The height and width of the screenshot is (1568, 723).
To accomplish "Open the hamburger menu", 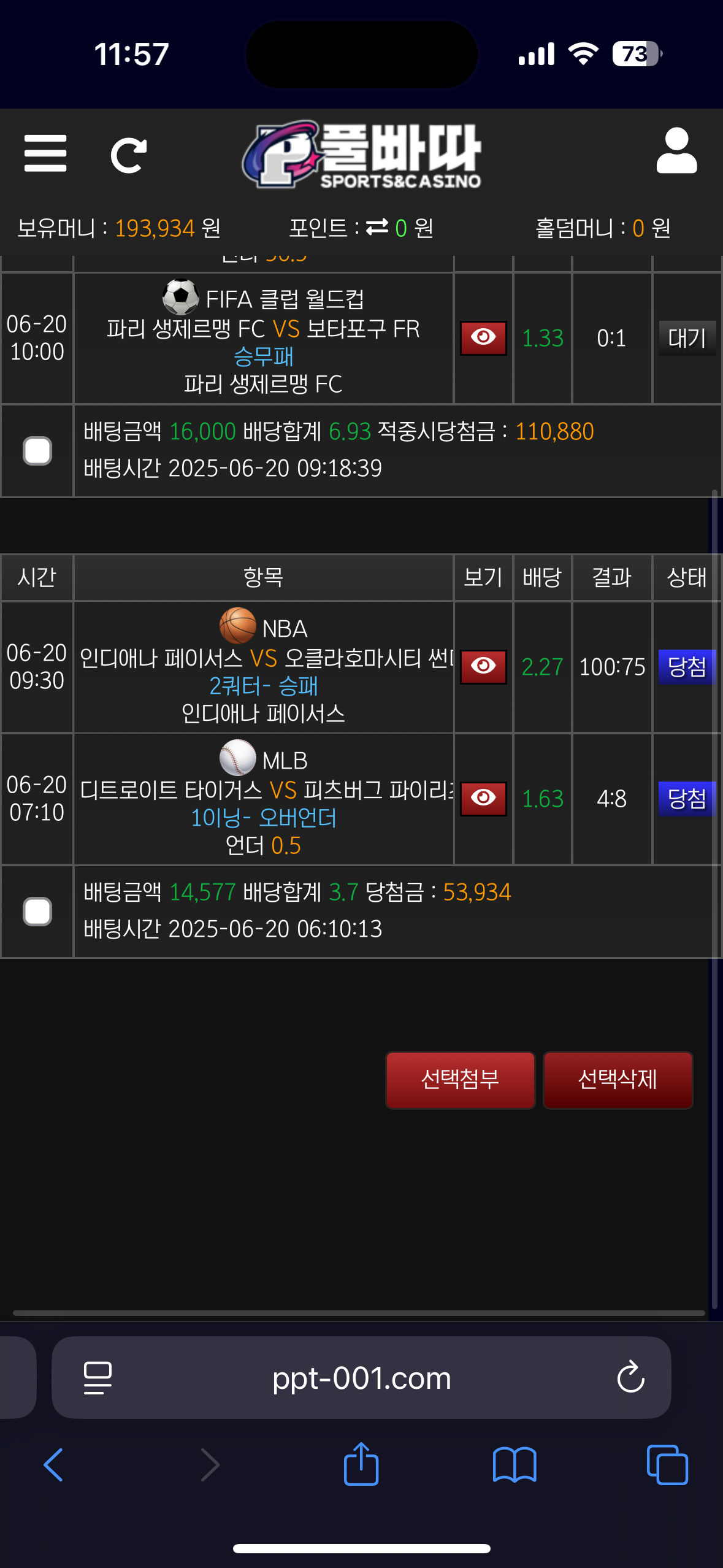I will (x=45, y=153).
